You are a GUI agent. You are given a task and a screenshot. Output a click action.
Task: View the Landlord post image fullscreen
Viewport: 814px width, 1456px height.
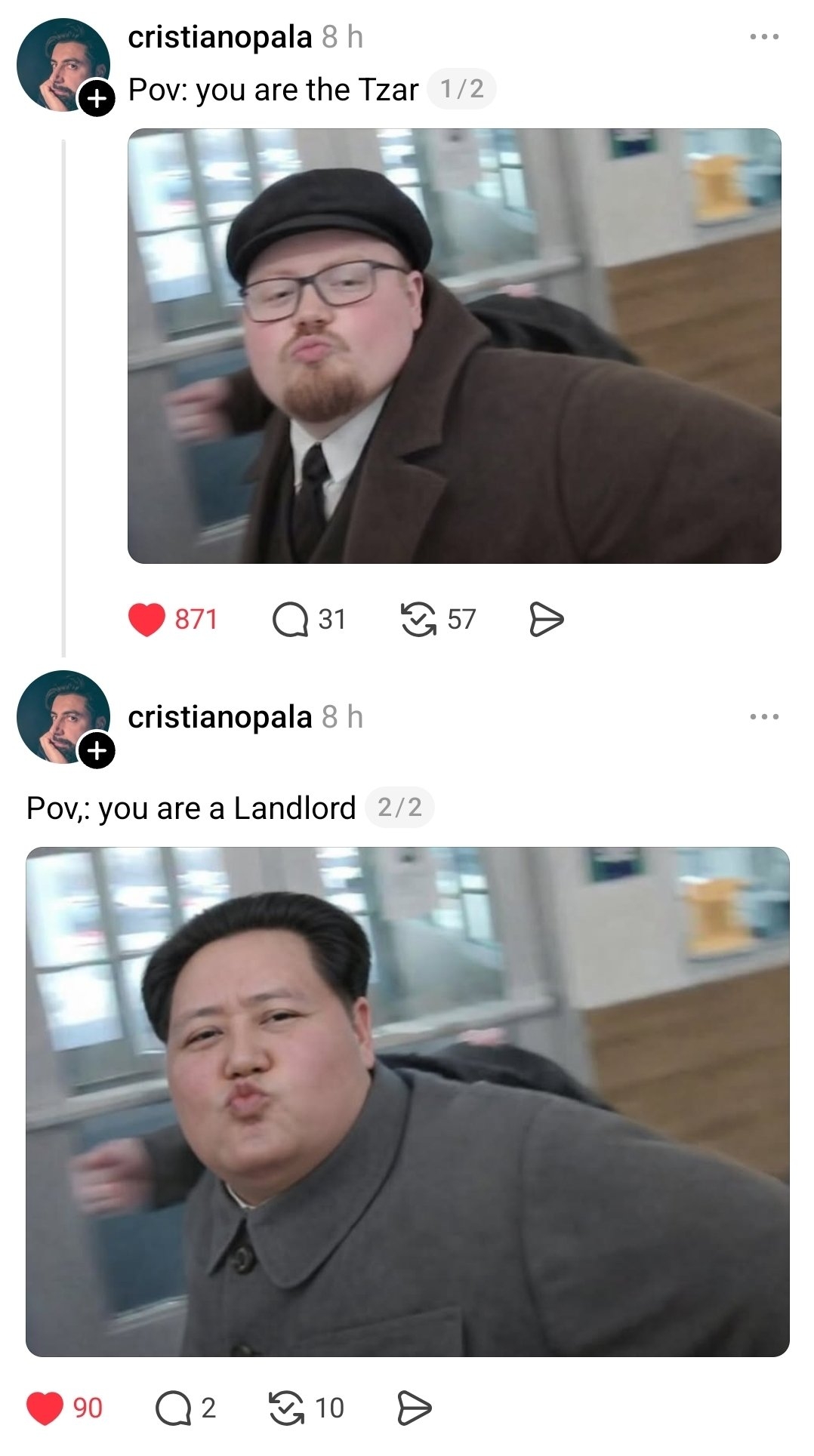(407, 1101)
